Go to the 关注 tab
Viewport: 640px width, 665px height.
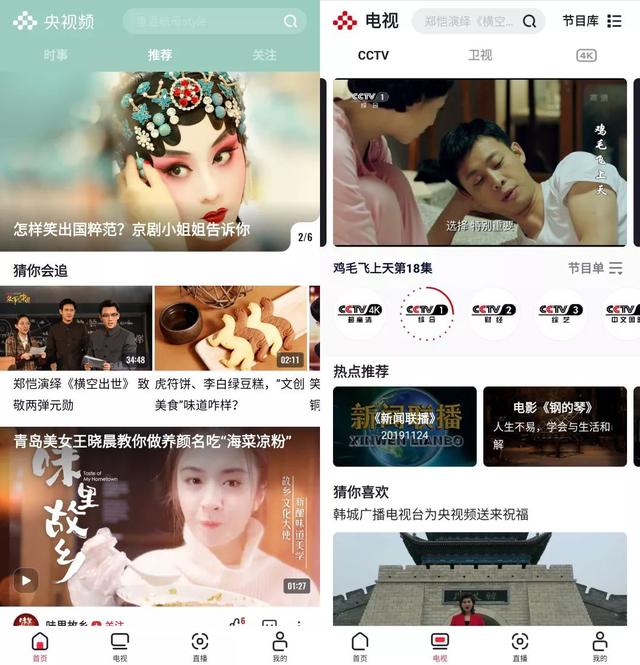(x=264, y=55)
